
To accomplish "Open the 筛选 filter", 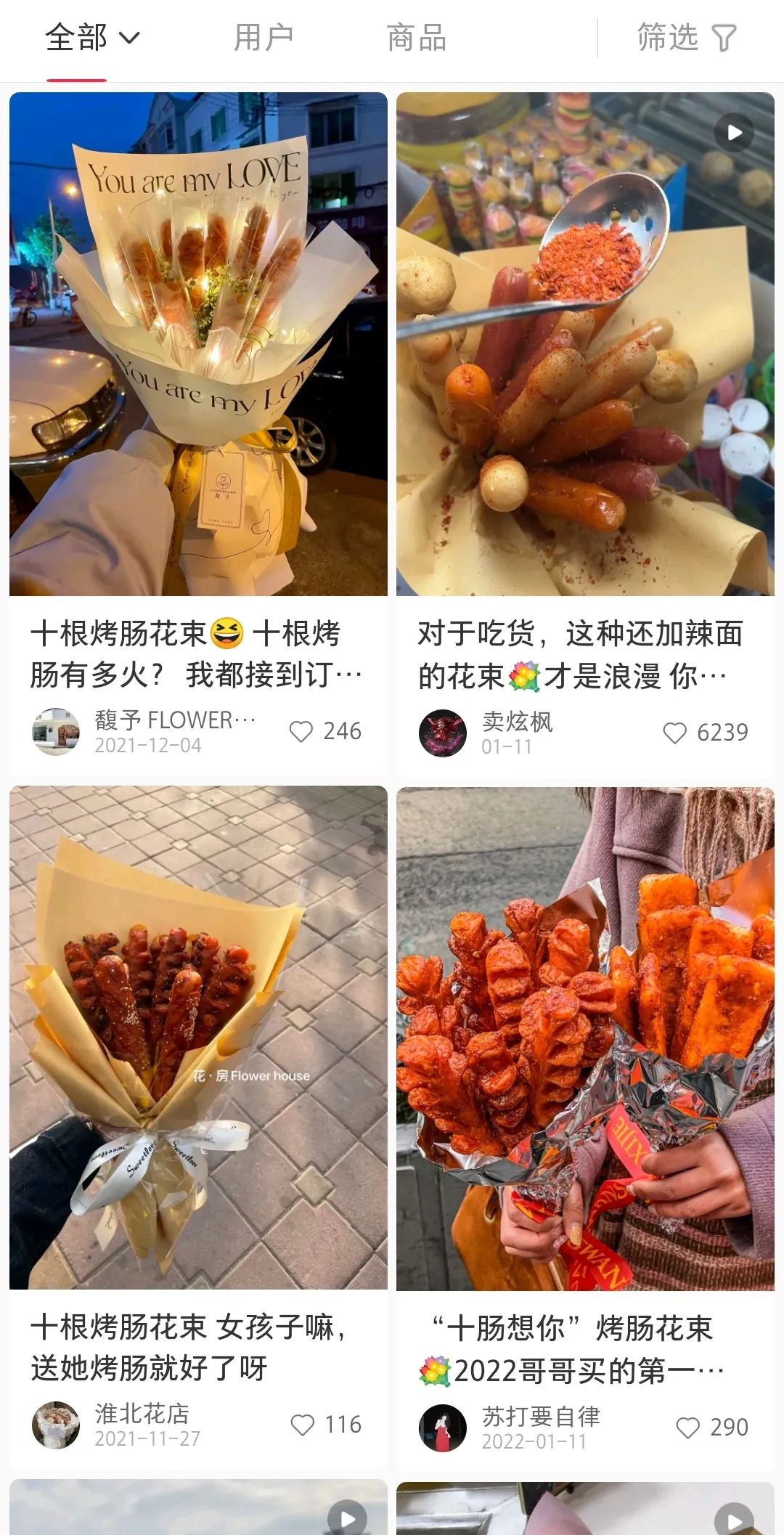I will point(687,38).
